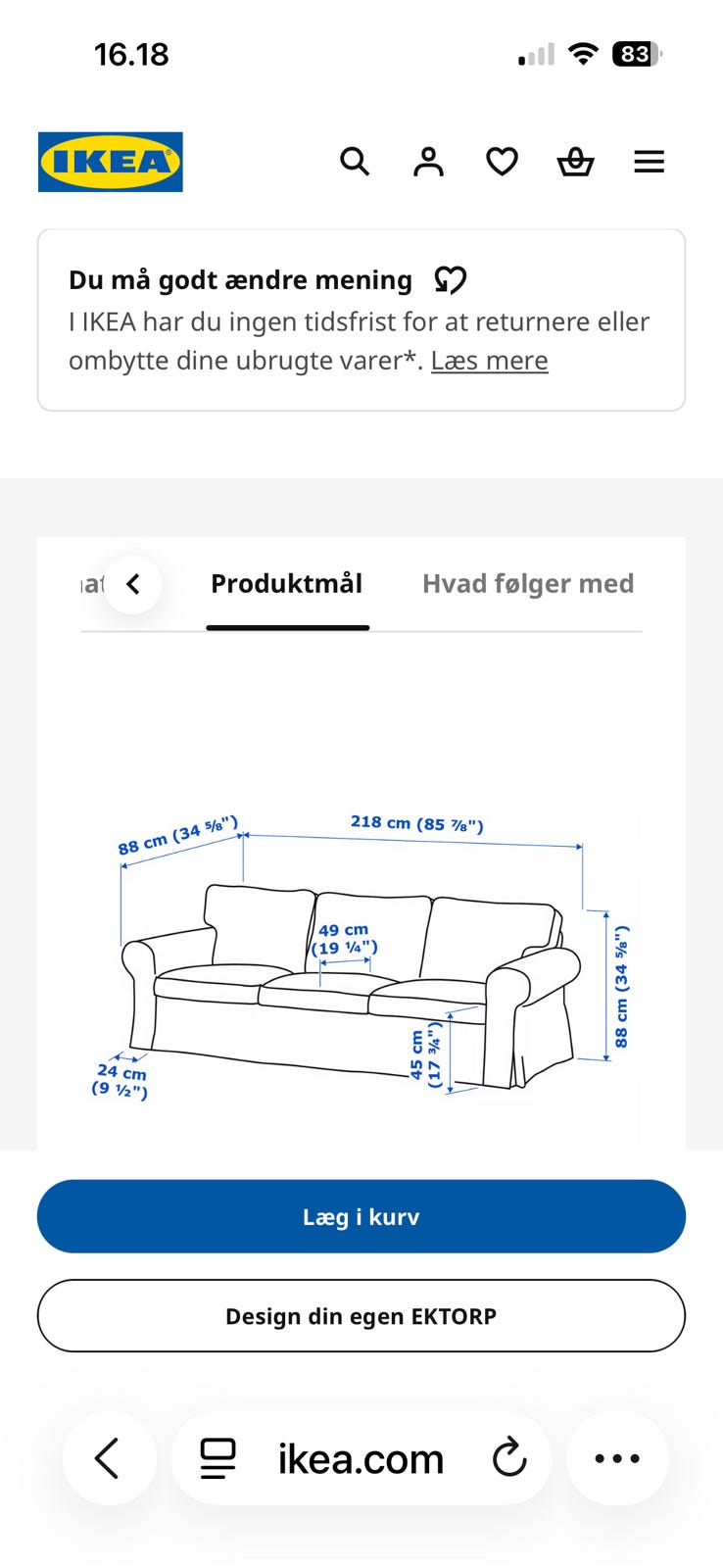This screenshot has height=1568, width=723.
Task: Open the IKEA search icon
Action: [355, 162]
